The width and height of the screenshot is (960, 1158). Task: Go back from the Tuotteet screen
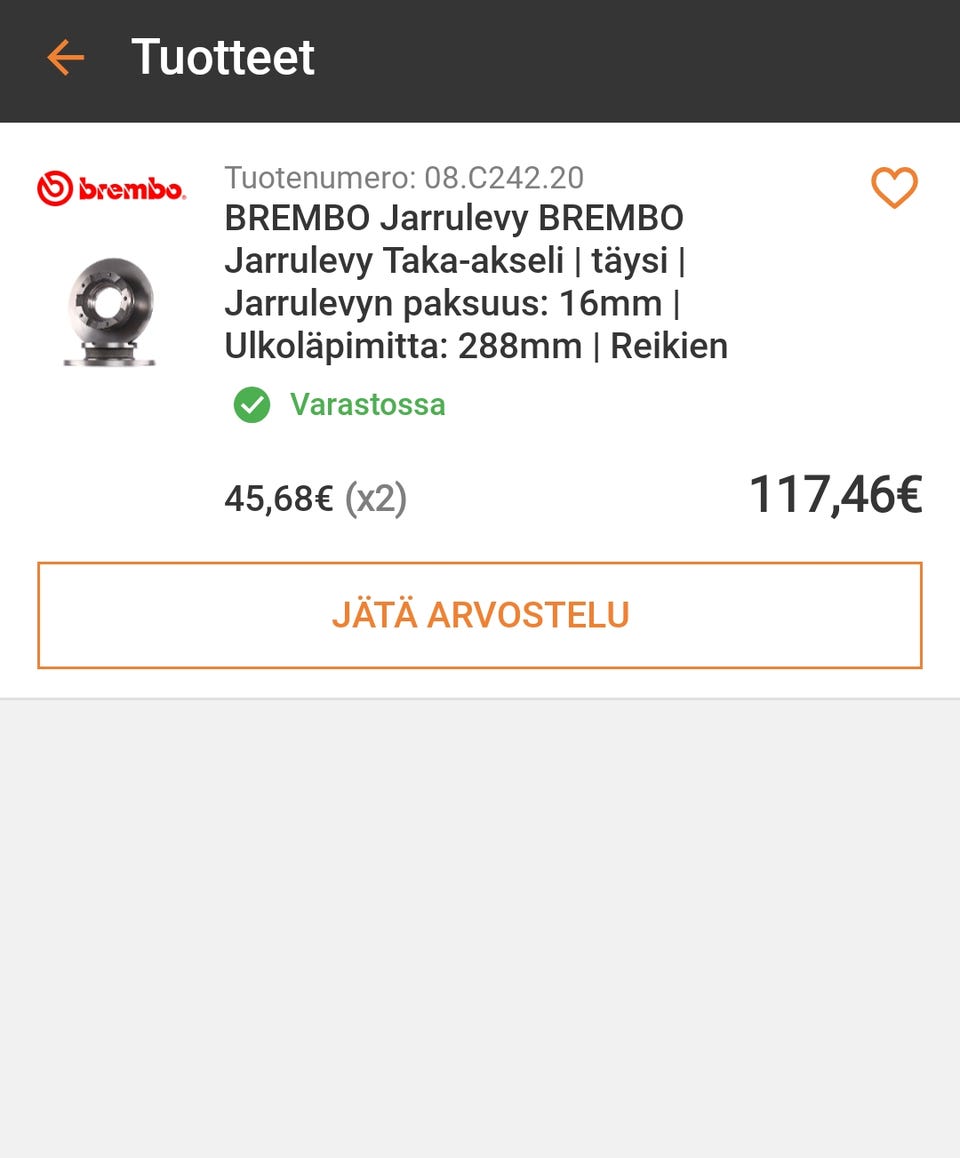click(66, 58)
